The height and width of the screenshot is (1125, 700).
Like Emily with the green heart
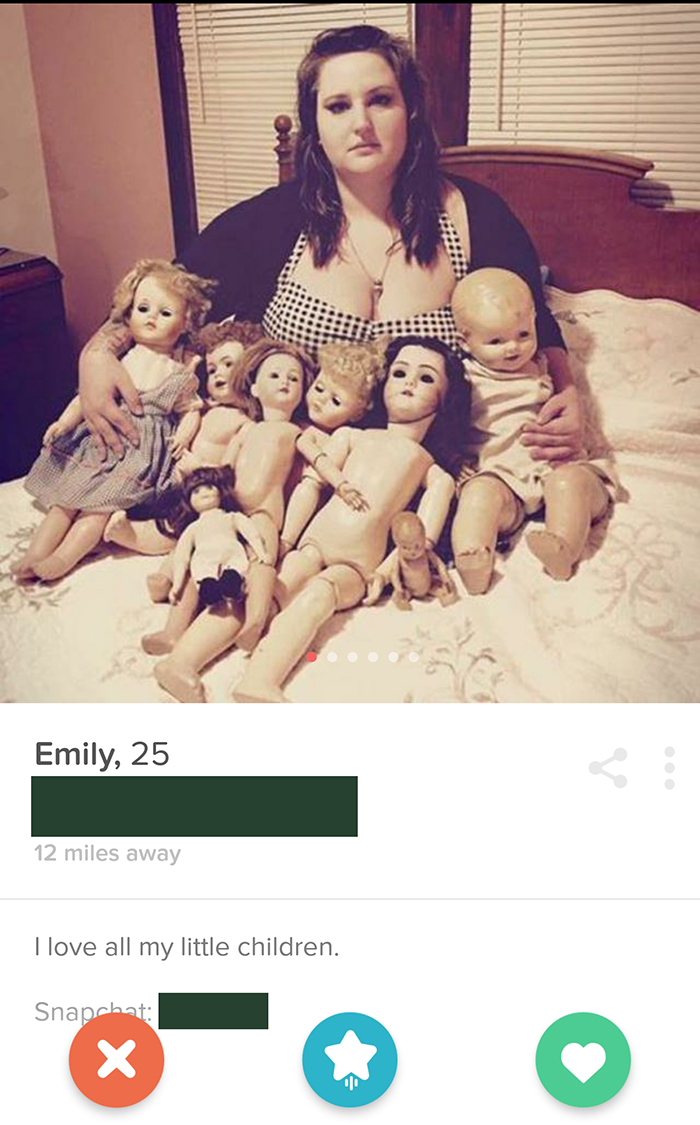click(583, 1060)
